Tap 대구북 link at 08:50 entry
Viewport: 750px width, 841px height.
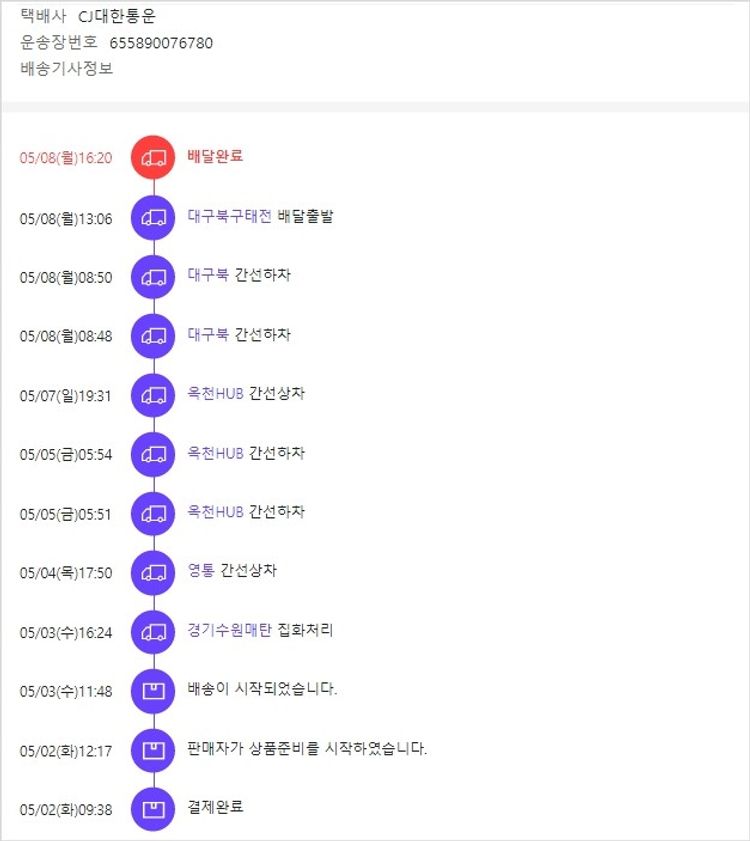click(x=208, y=275)
